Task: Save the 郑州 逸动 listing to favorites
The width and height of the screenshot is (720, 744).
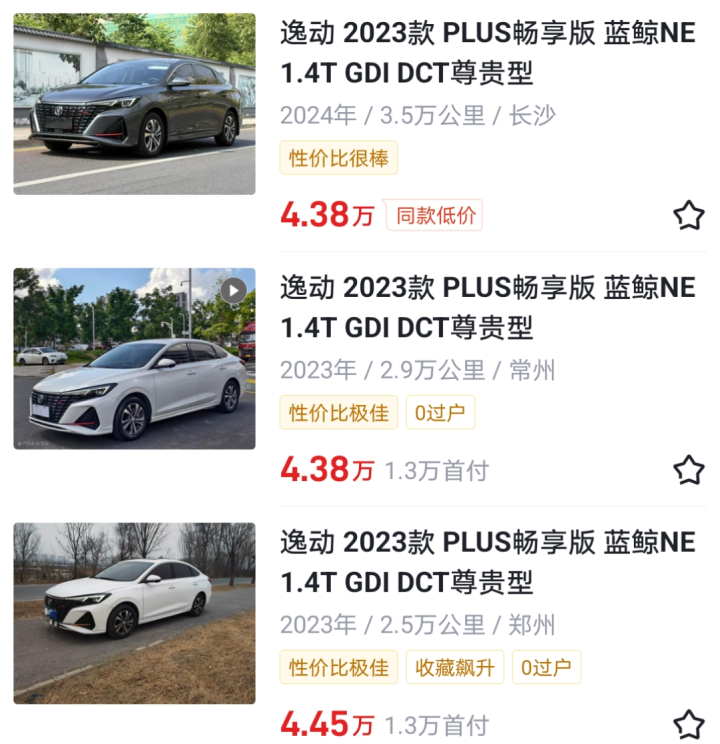Action: tap(688, 724)
